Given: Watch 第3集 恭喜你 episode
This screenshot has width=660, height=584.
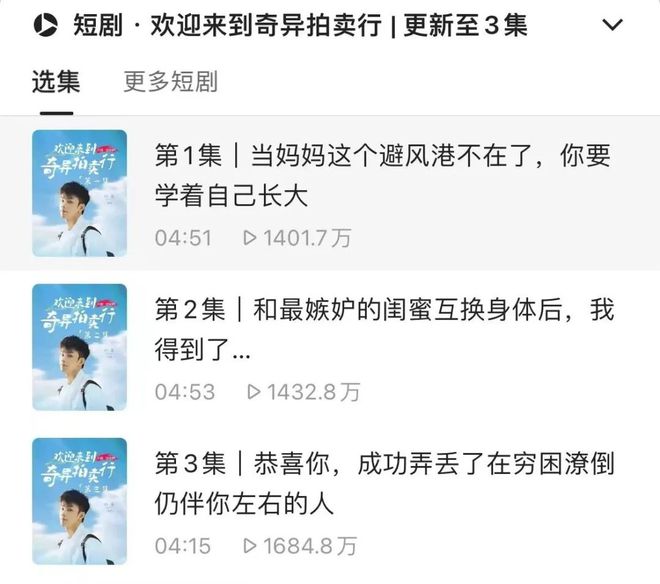Looking at the screenshot, I should (380, 485).
